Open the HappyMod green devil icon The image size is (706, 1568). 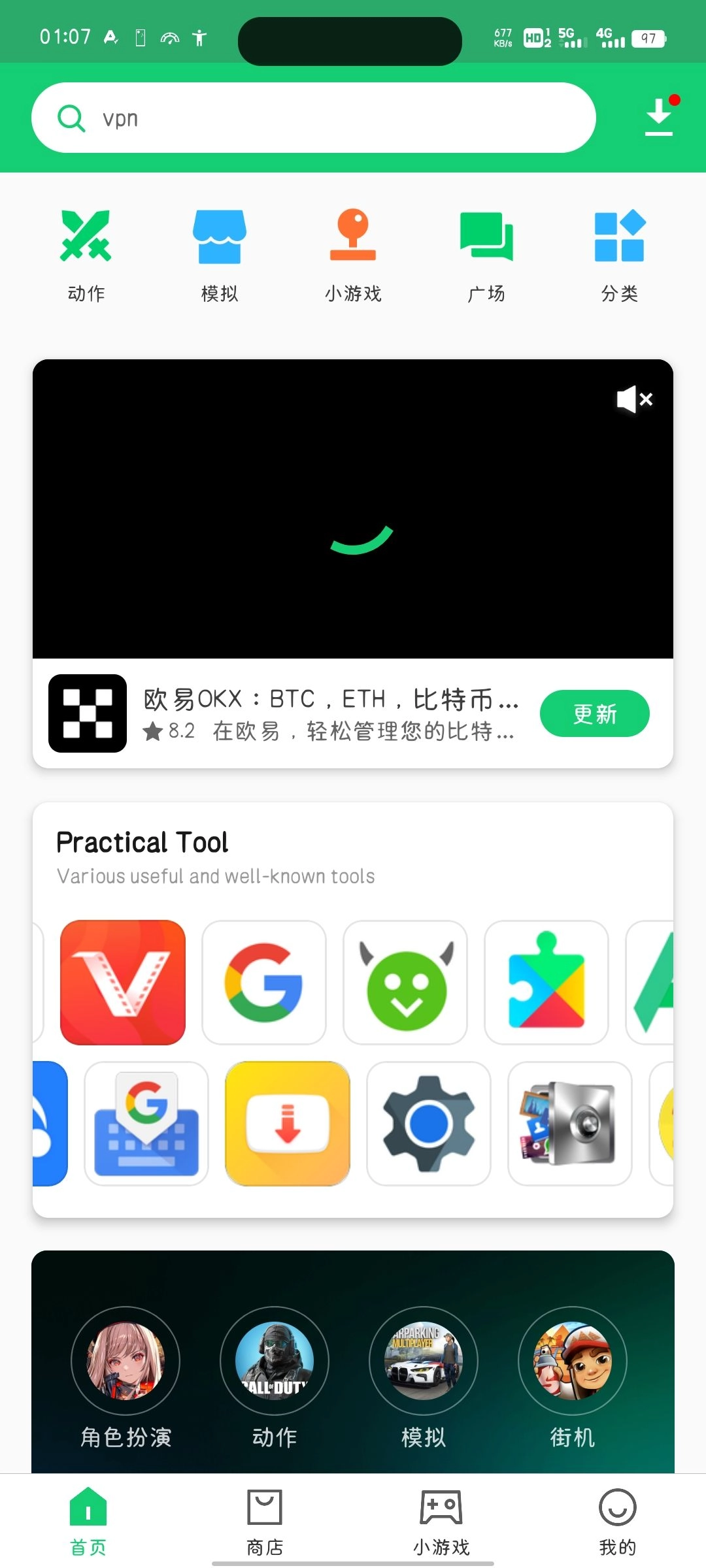[x=405, y=982]
